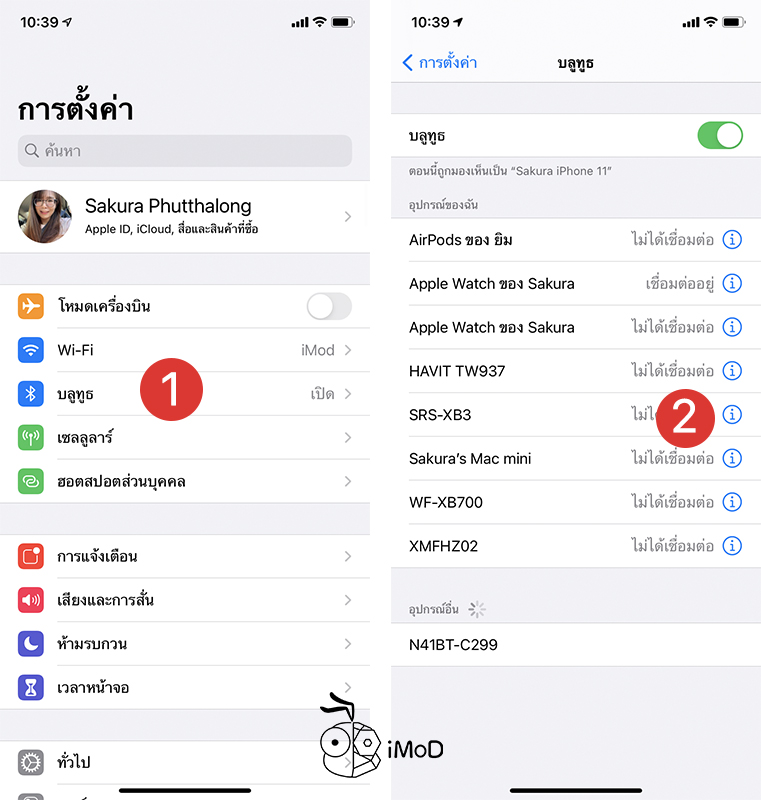Open Wi-Fi settings row

click(x=185, y=350)
